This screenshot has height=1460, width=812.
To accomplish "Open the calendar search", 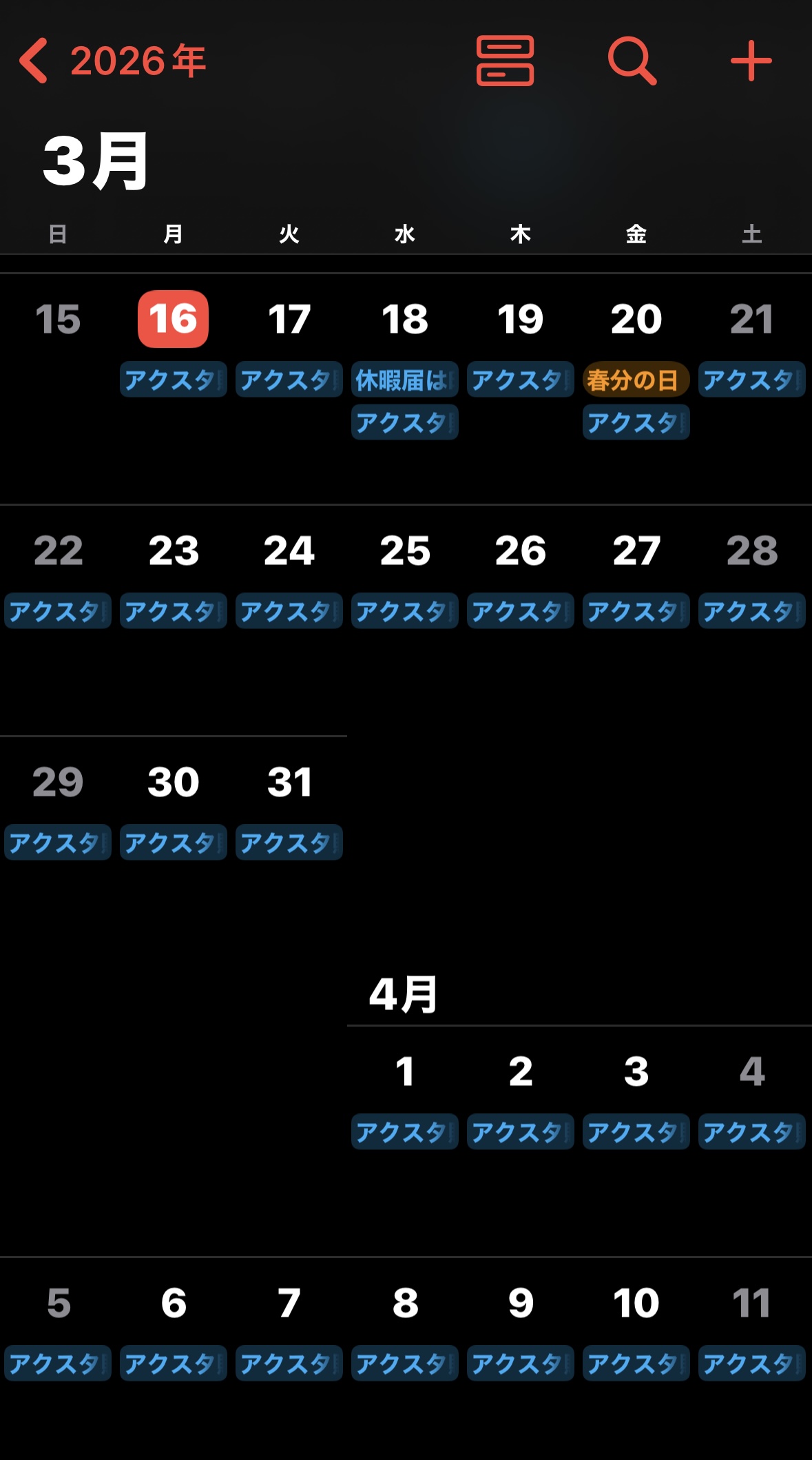I will click(x=632, y=61).
